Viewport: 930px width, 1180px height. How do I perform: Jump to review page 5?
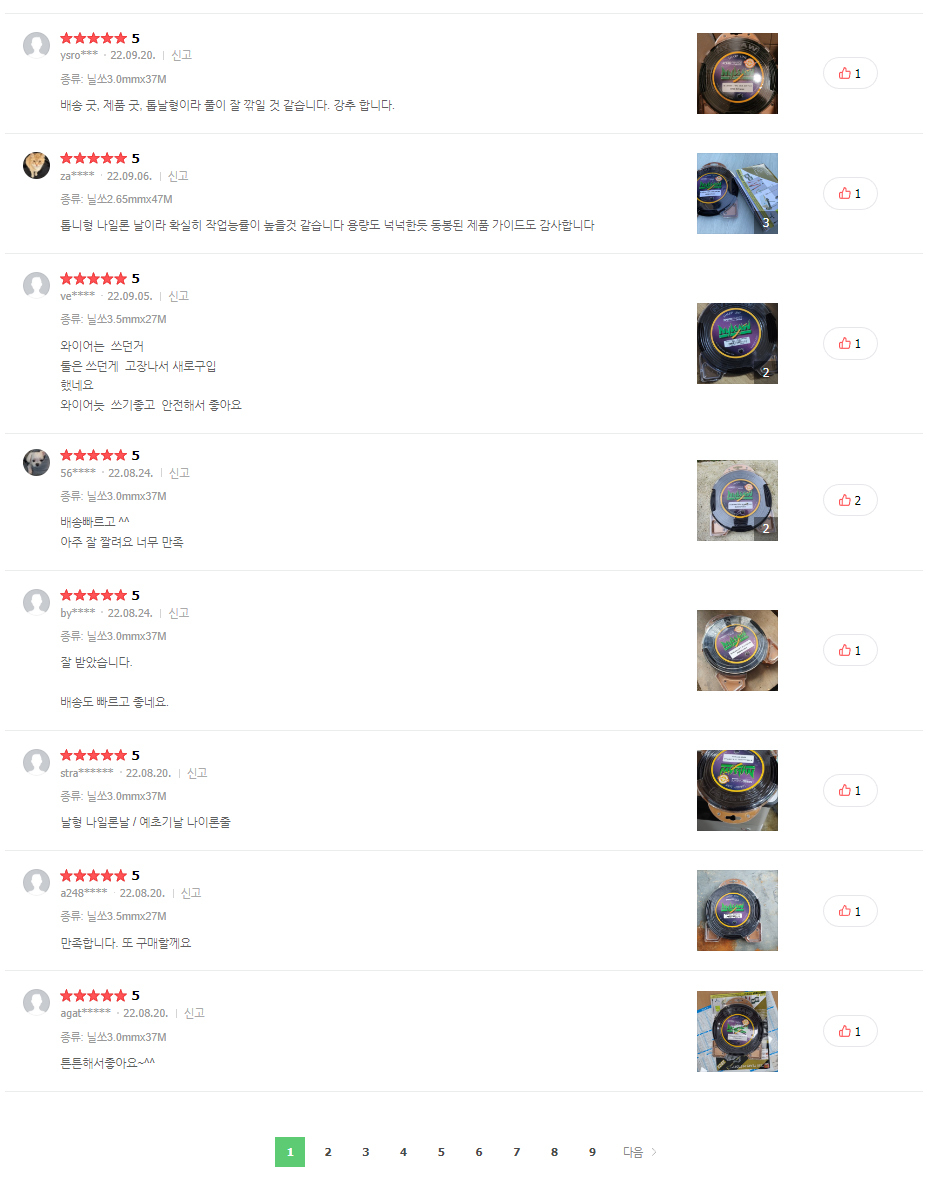pos(441,1152)
